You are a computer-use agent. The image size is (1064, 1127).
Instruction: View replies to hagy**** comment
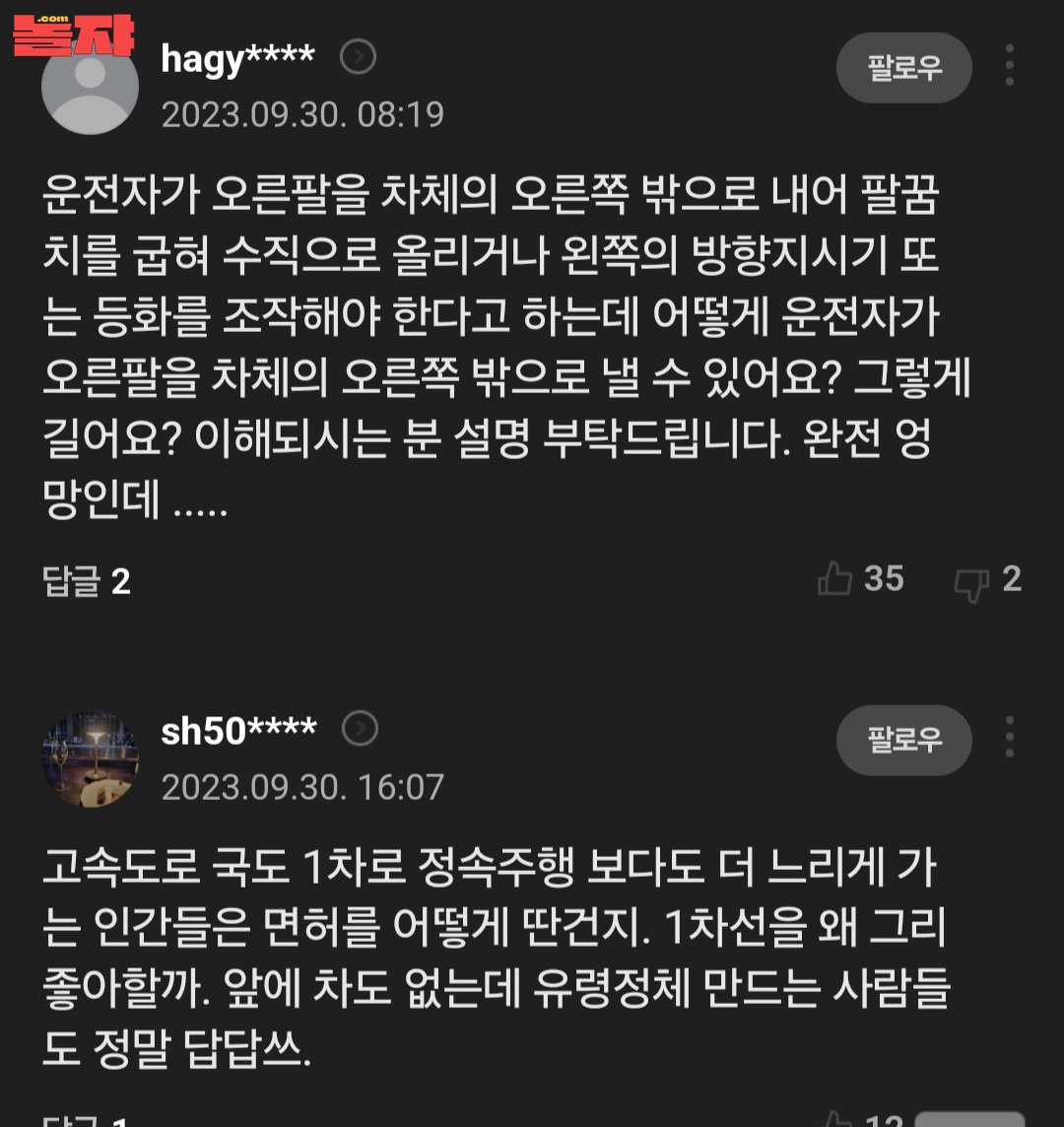[x=87, y=581]
